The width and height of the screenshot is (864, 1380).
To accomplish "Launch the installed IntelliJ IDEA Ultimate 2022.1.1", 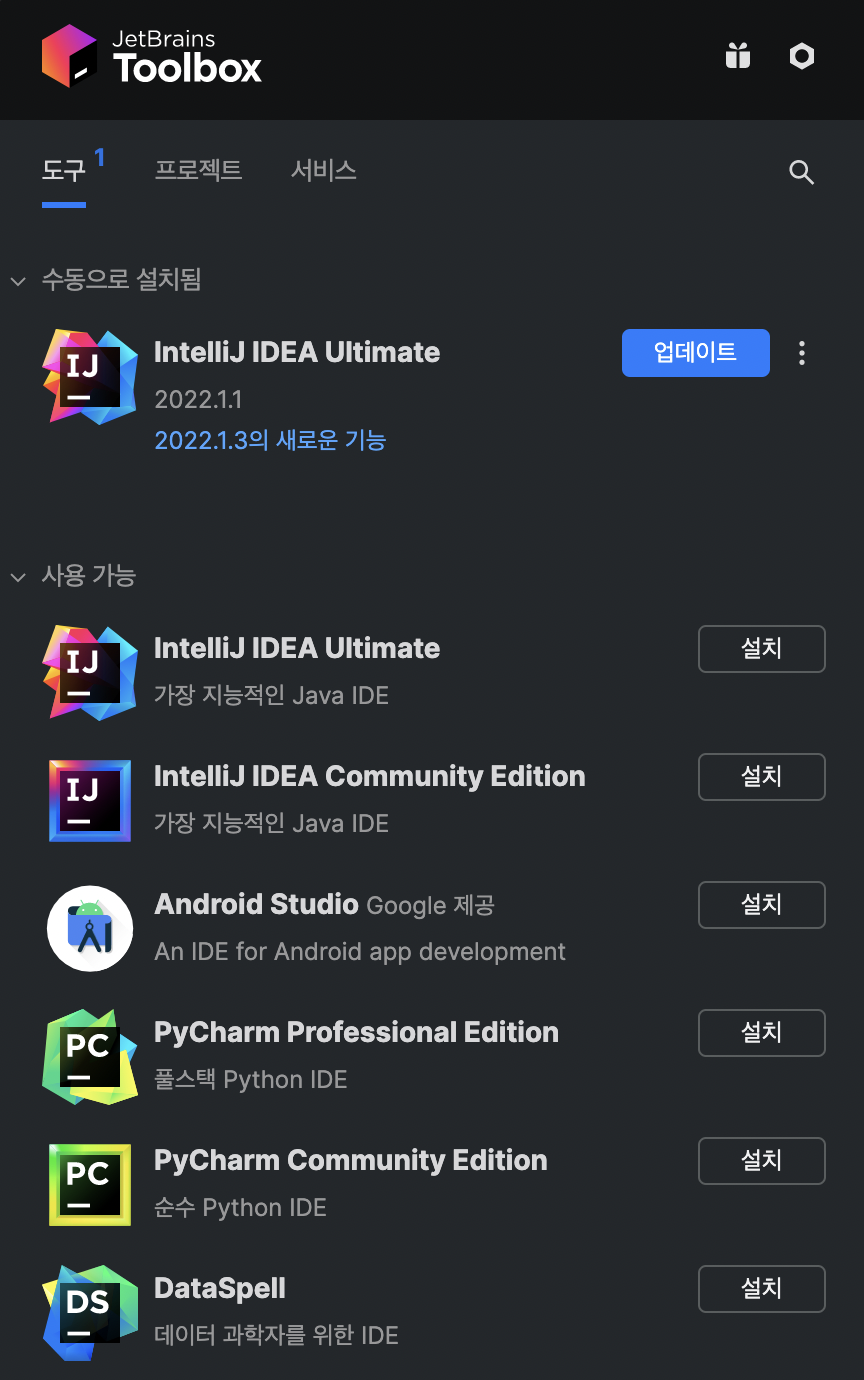I will [296, 352].
